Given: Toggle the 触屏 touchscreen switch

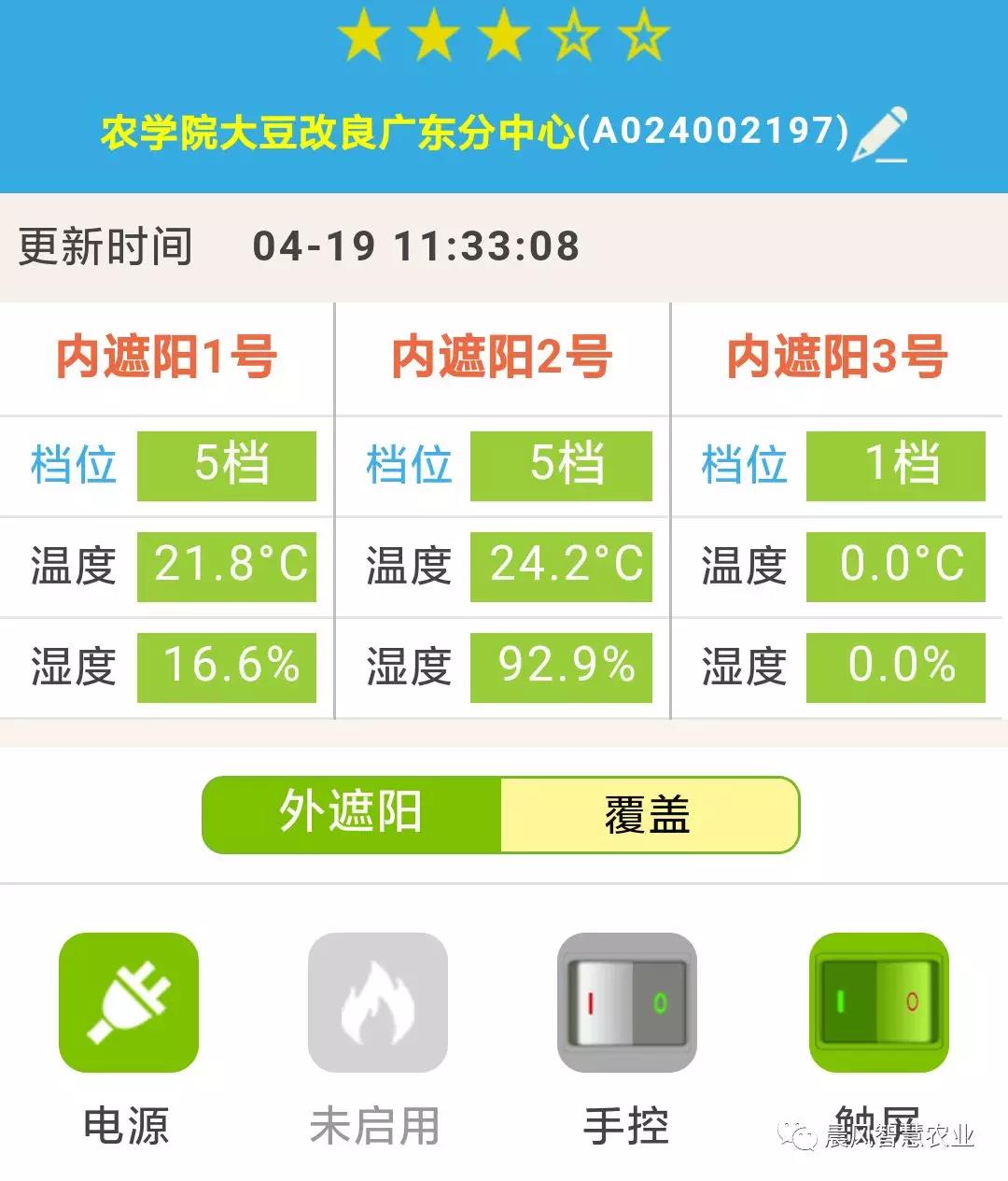Looking at the screenshot, I should (x=878, y=1003).
